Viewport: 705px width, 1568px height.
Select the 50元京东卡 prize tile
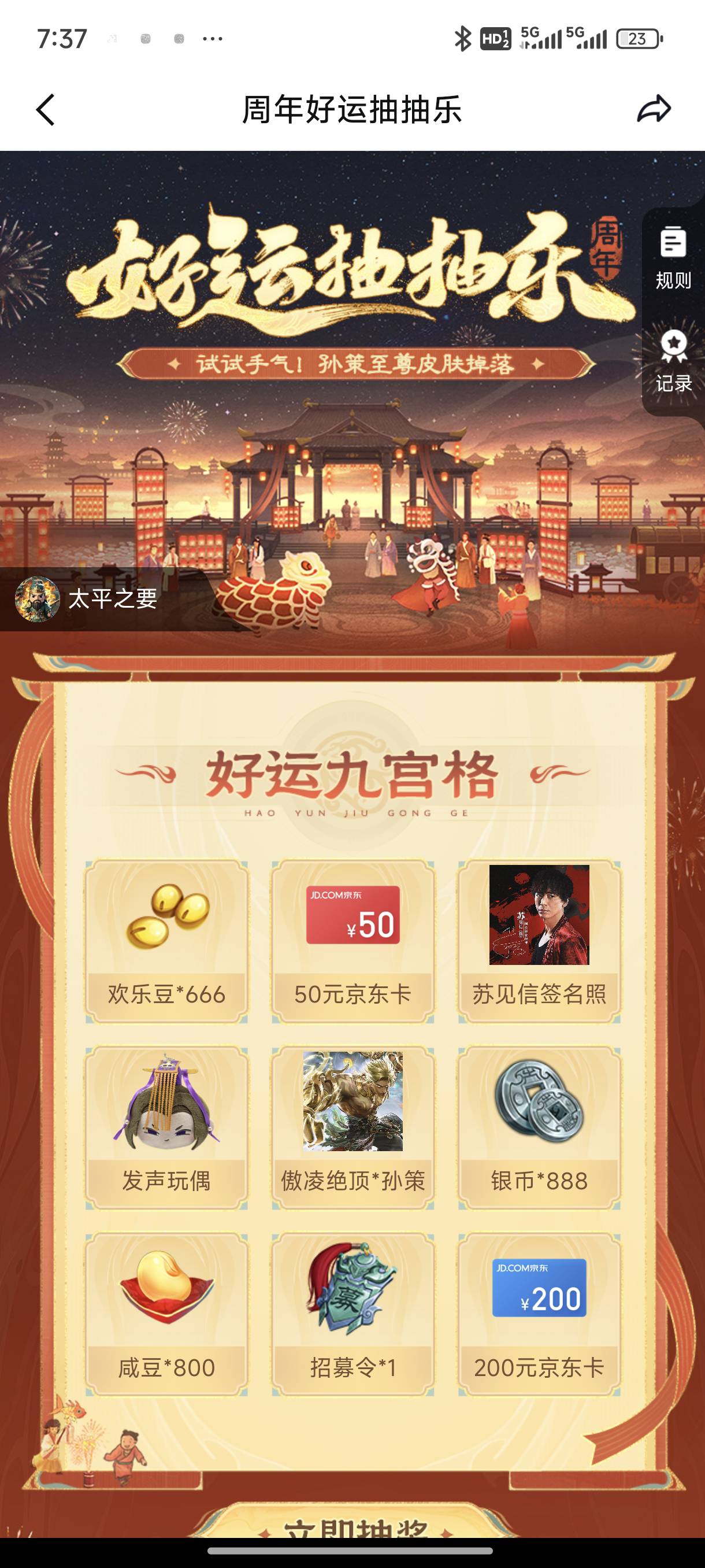click(353, 941)
